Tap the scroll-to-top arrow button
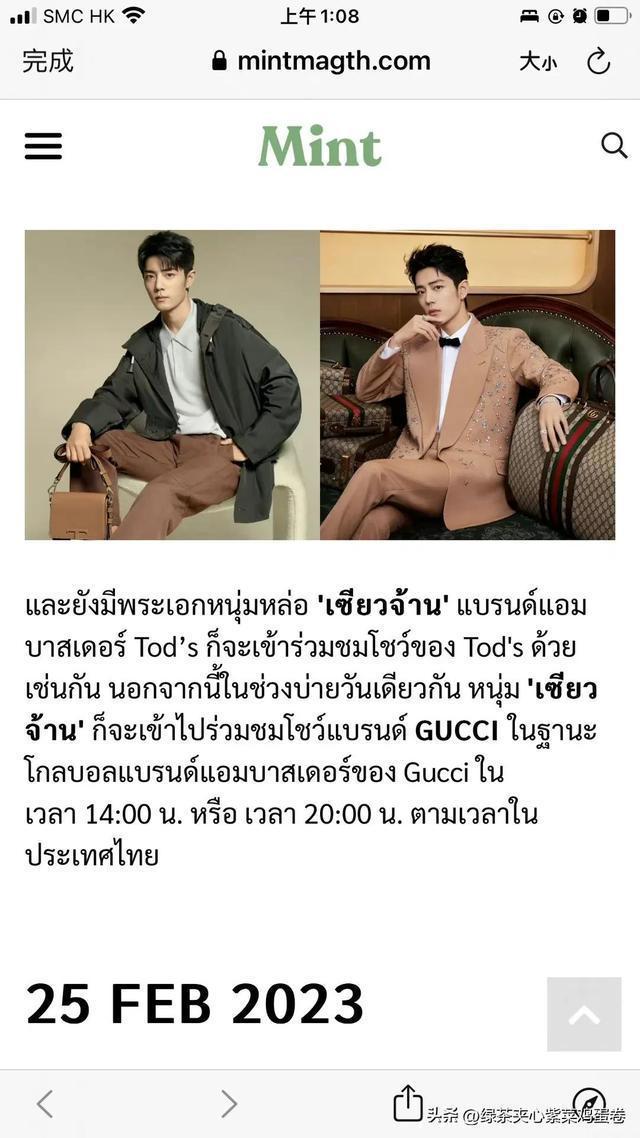 [x=584, y=1014]
